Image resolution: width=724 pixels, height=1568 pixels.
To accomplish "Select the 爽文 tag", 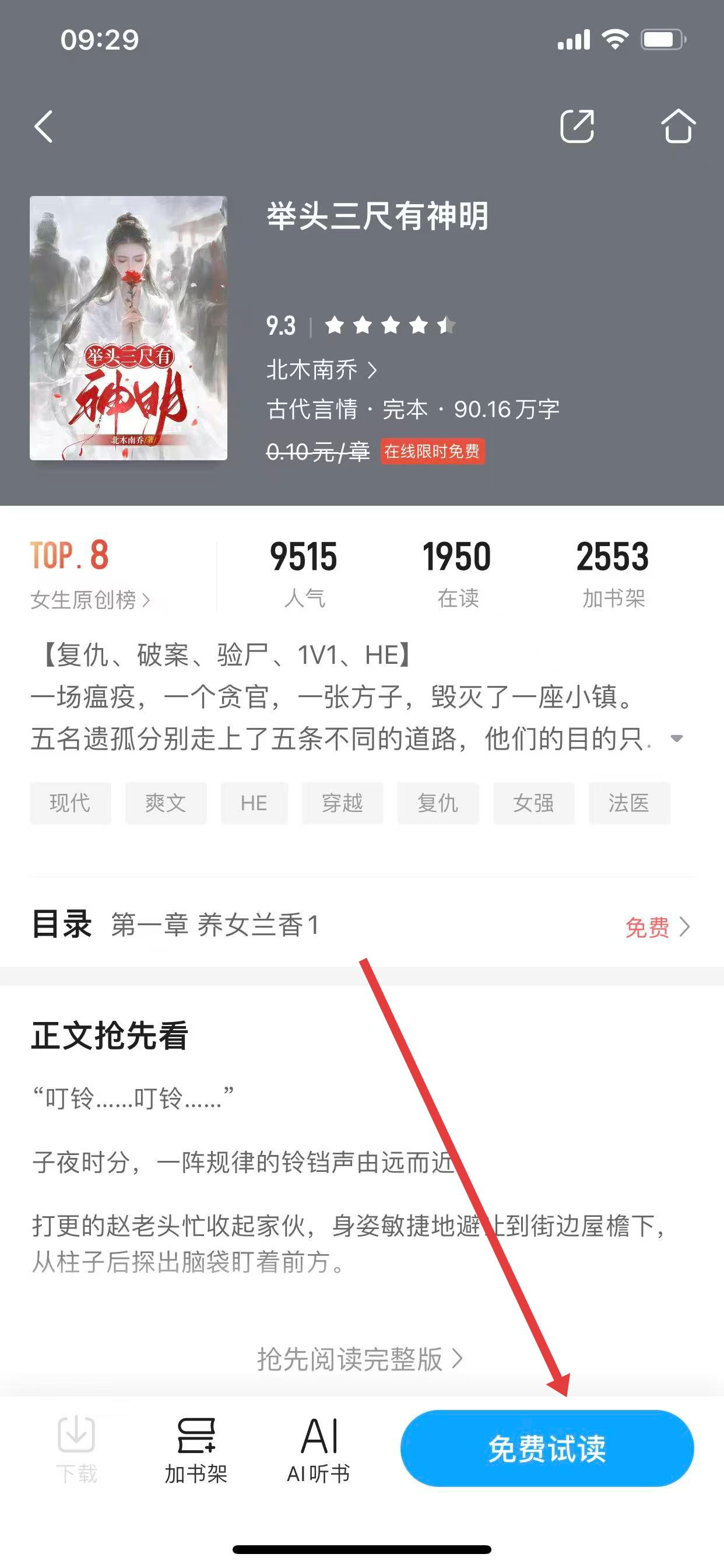I will [x=166, y=803].
